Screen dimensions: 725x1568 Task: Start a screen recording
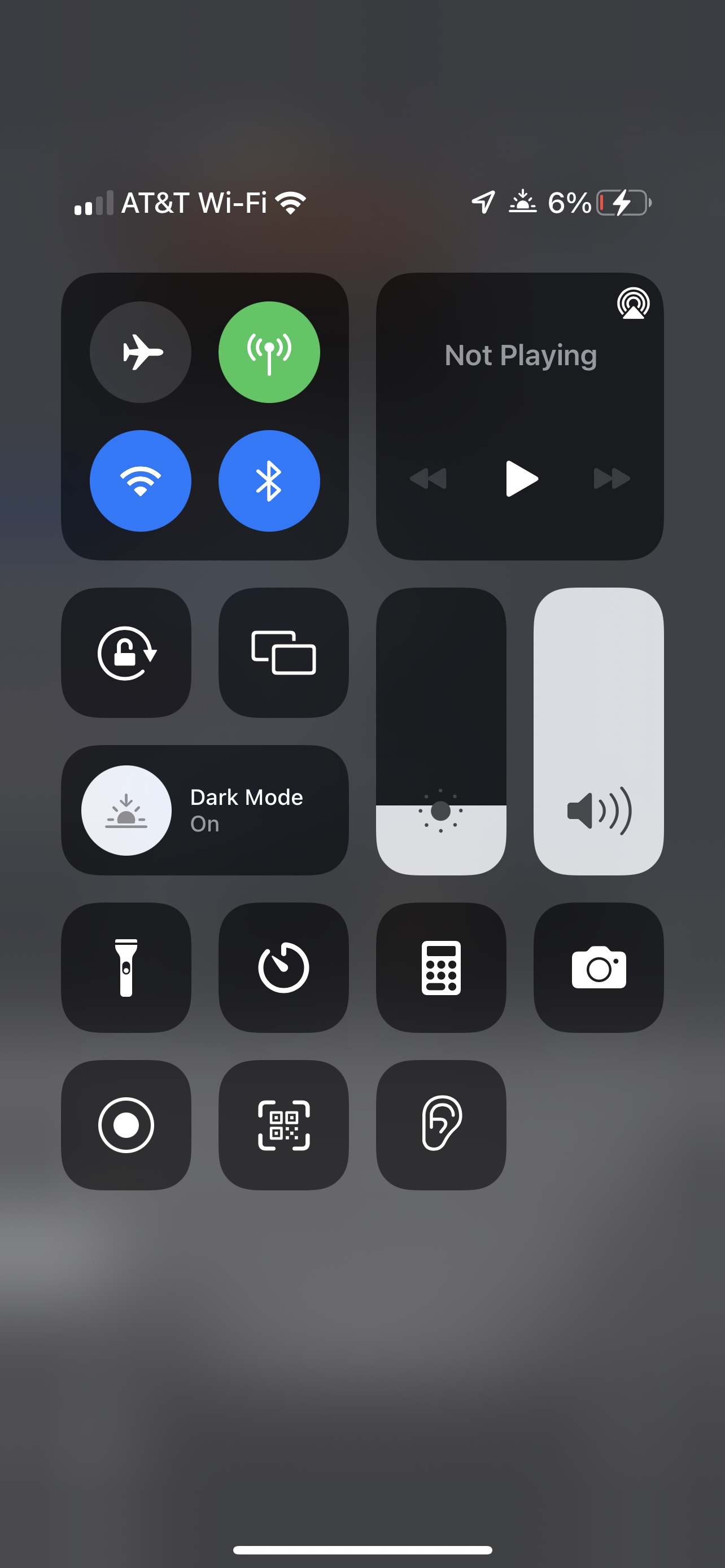click(126, 1125)
